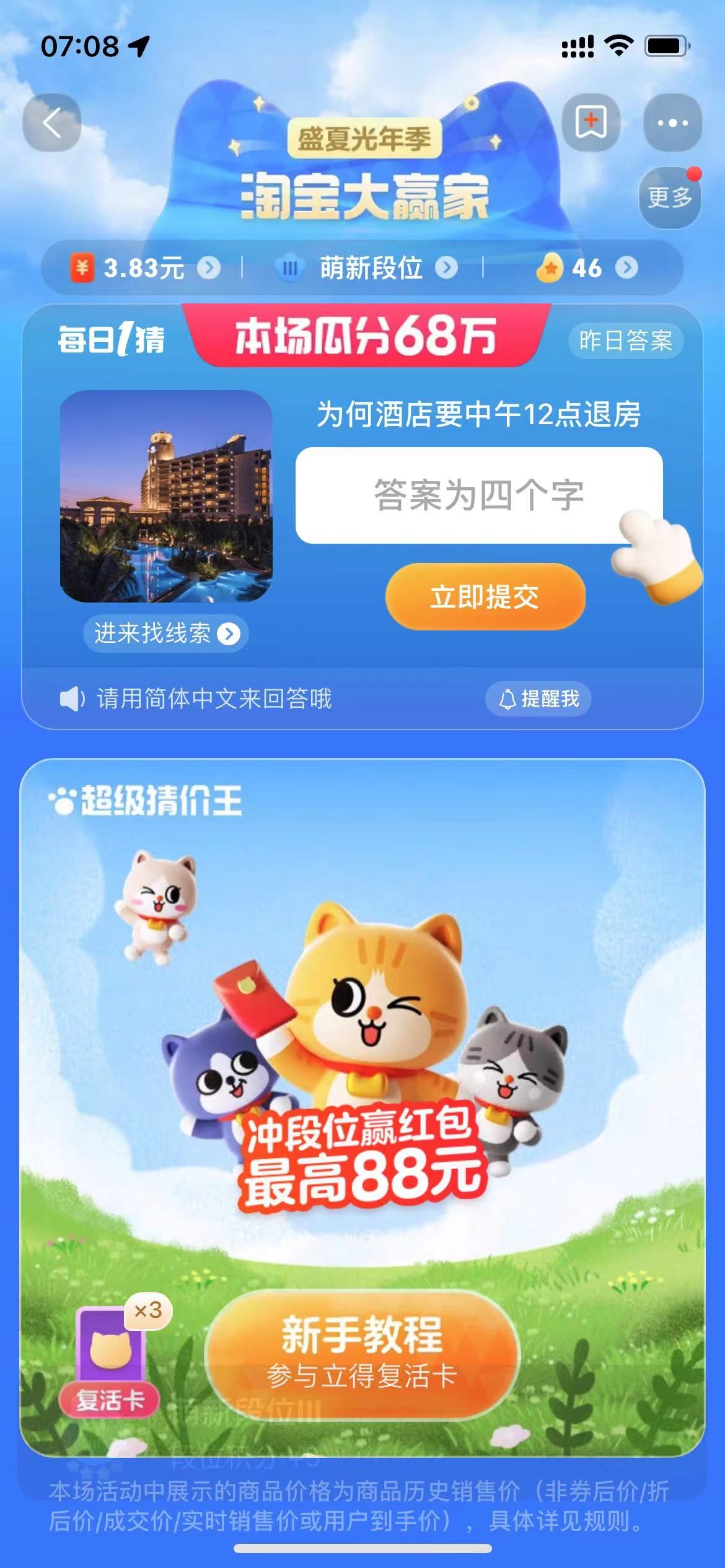Open the hotel clue picture

tap(166, 496)
